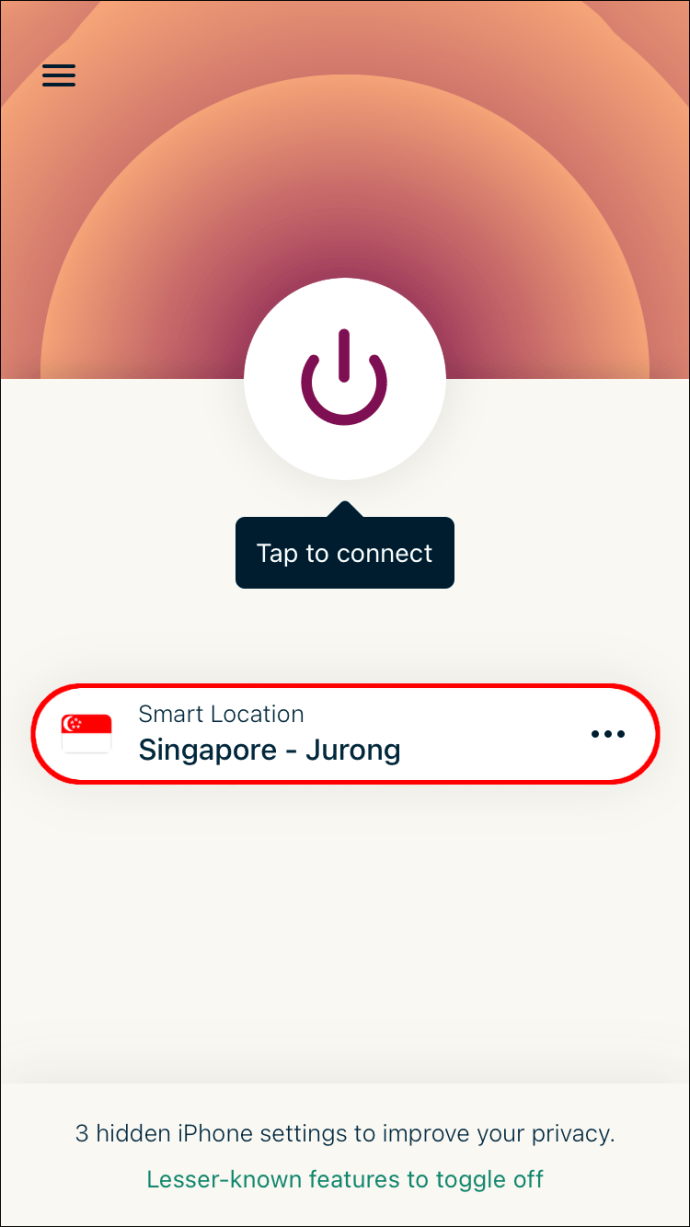Open the three-dot location options
The height and width of the screenshot is (1227, 690).
point(607,734)
